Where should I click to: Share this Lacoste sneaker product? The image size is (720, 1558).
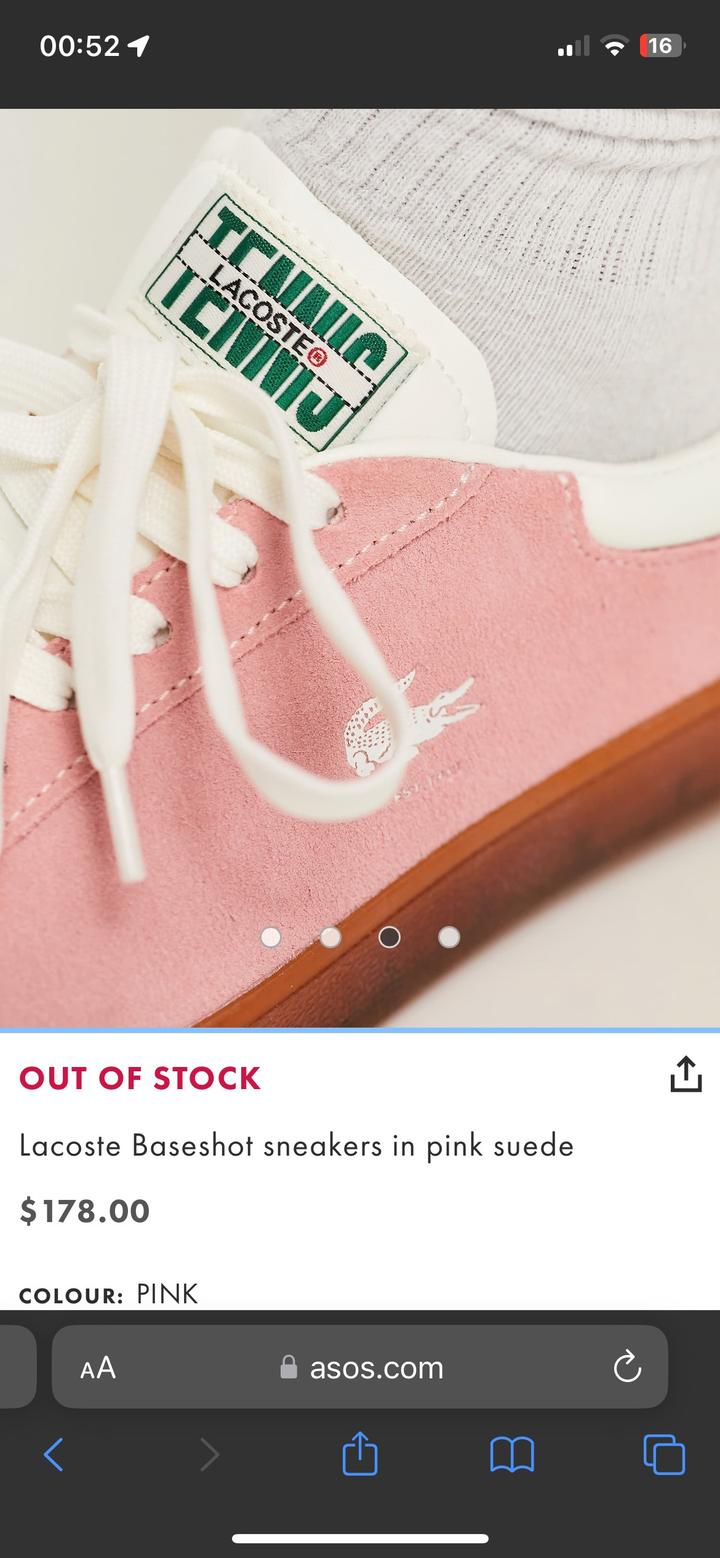click(x=685, y=1075)
